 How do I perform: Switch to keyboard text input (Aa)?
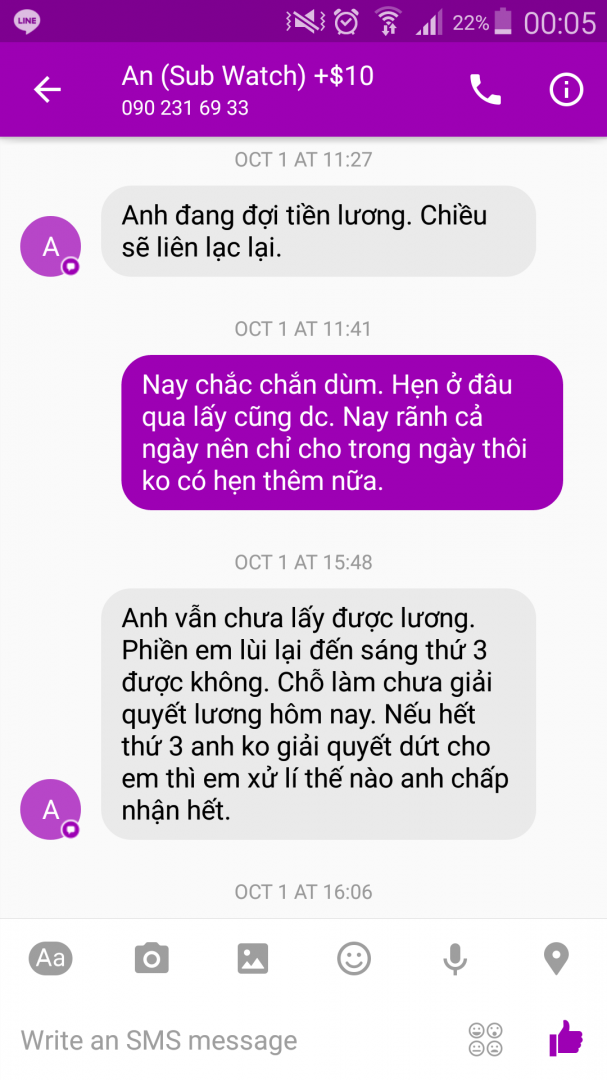pyautogui.click(x=51, y=959)
